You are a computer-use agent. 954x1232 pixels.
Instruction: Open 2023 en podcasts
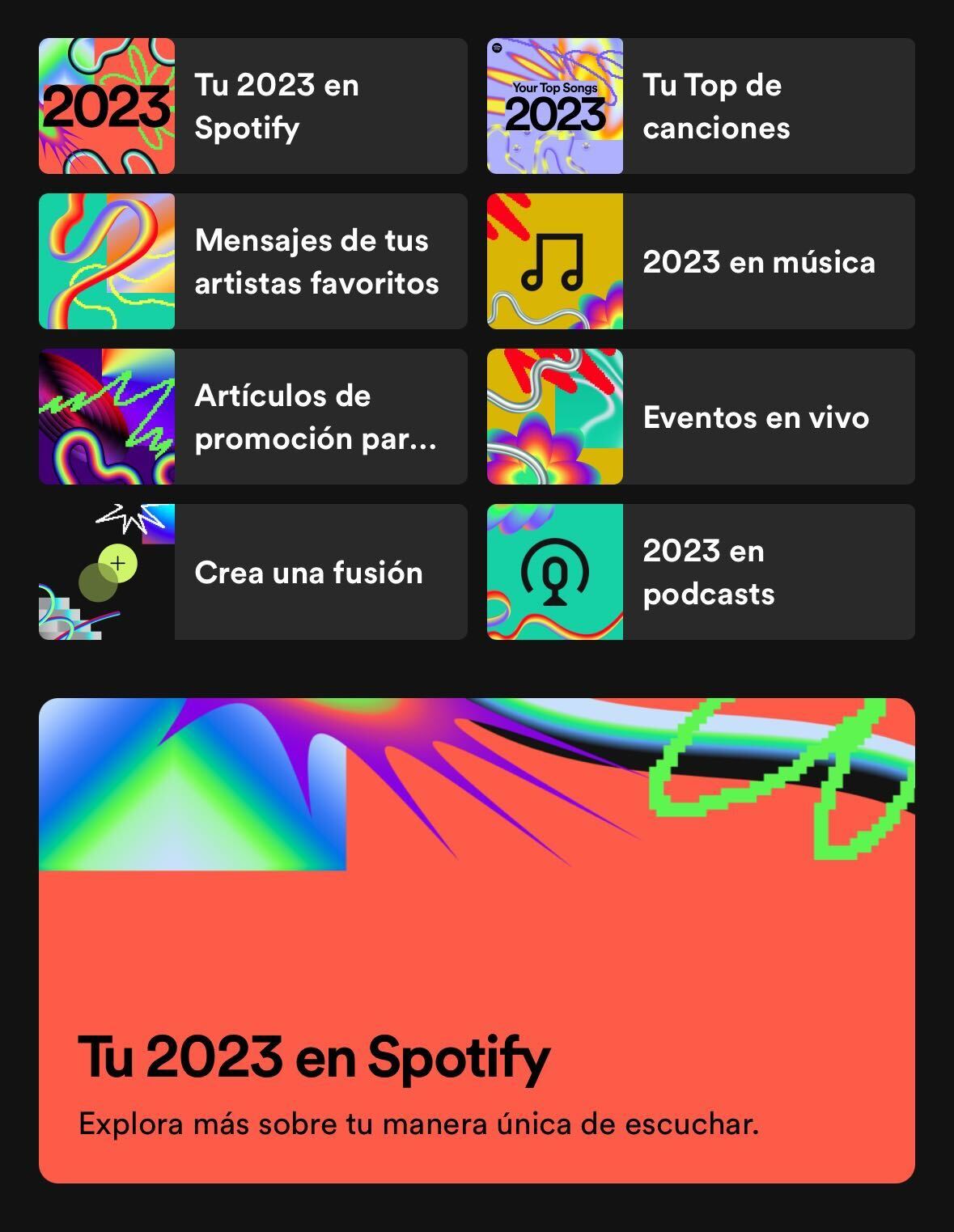(701, 572)
